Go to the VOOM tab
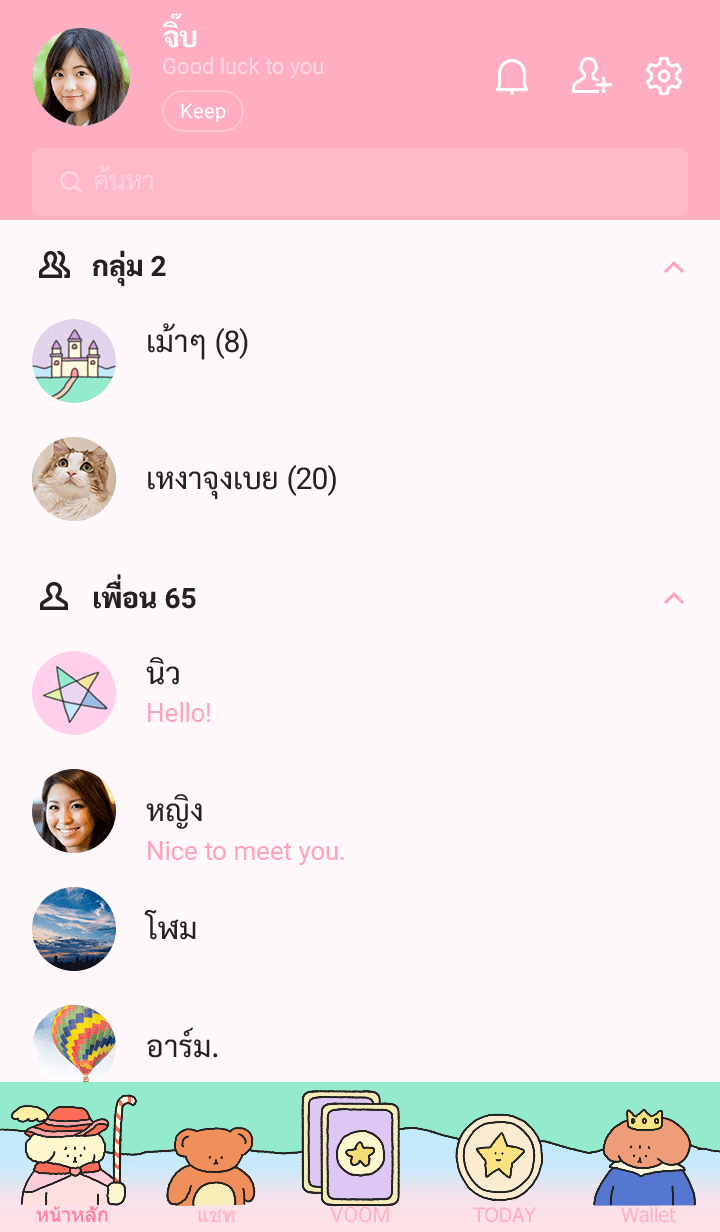The height and width of the screenshot is (1232, 720). click(x=360, y=1160)
